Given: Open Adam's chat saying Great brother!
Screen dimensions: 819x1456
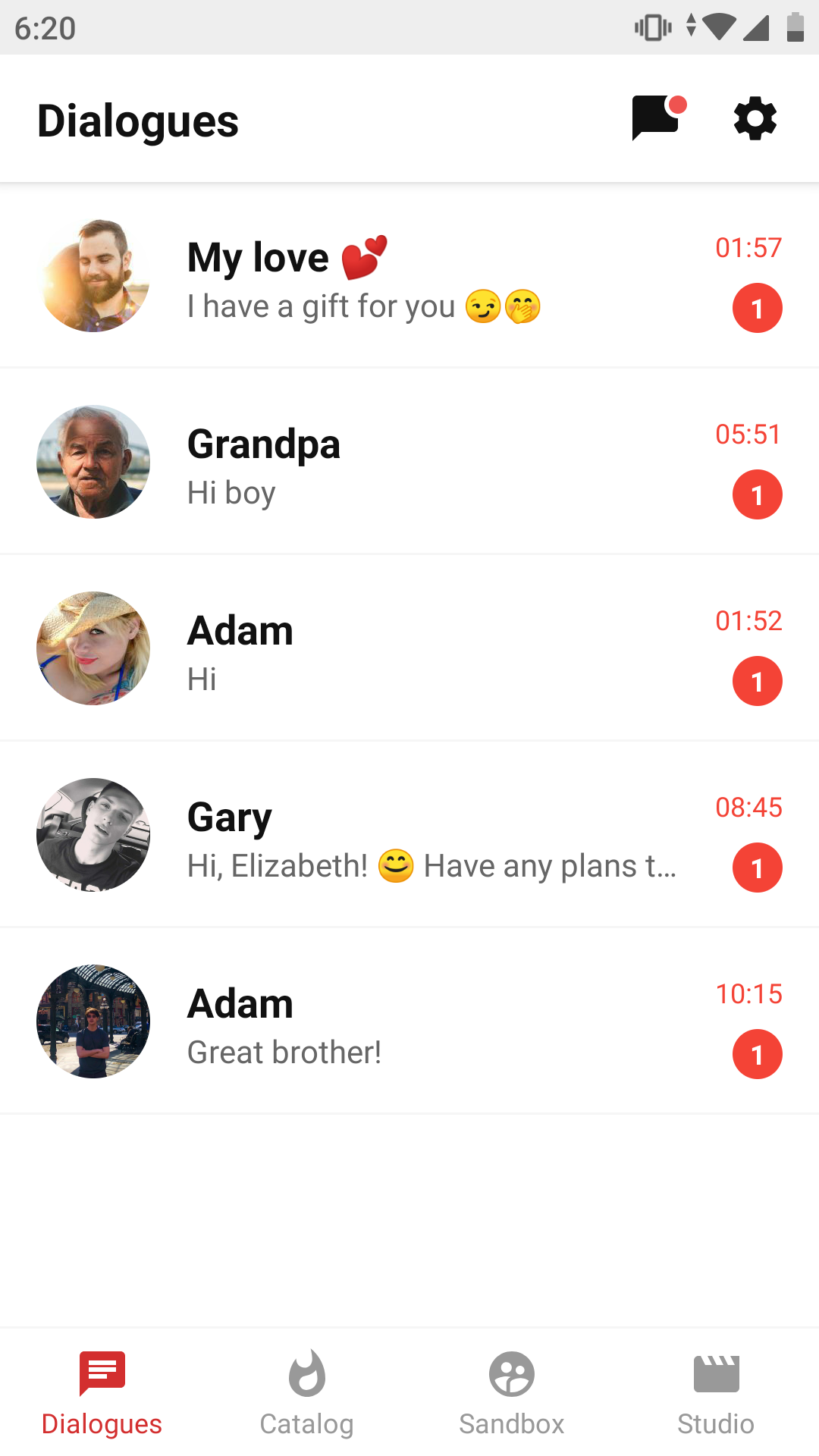Looking at the screenshot, I should pos(409,1022).
